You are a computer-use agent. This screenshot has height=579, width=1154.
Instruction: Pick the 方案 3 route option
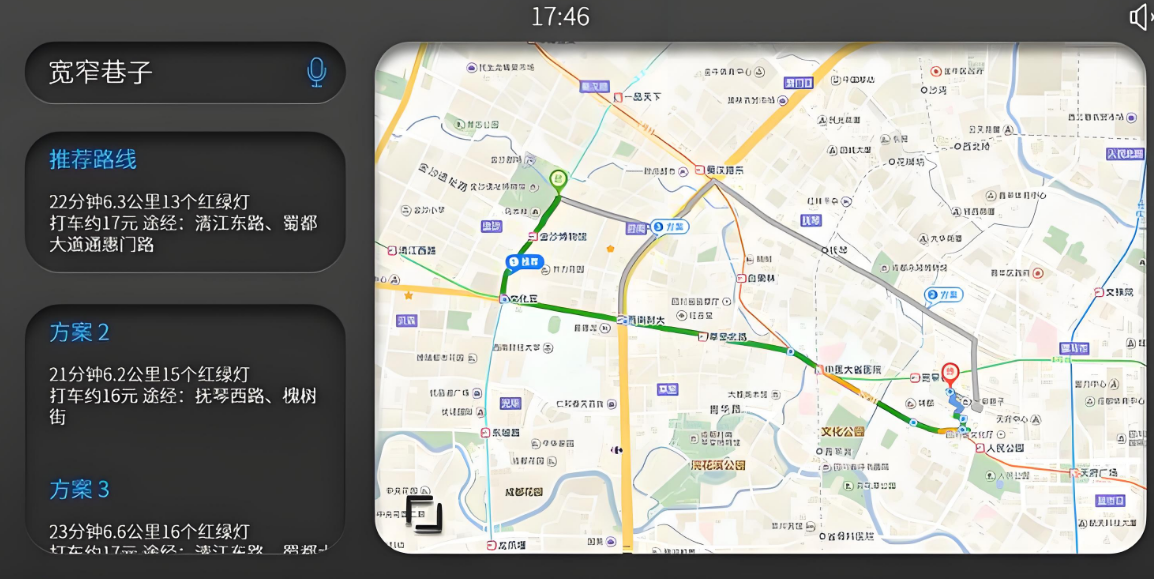(185, 510)
